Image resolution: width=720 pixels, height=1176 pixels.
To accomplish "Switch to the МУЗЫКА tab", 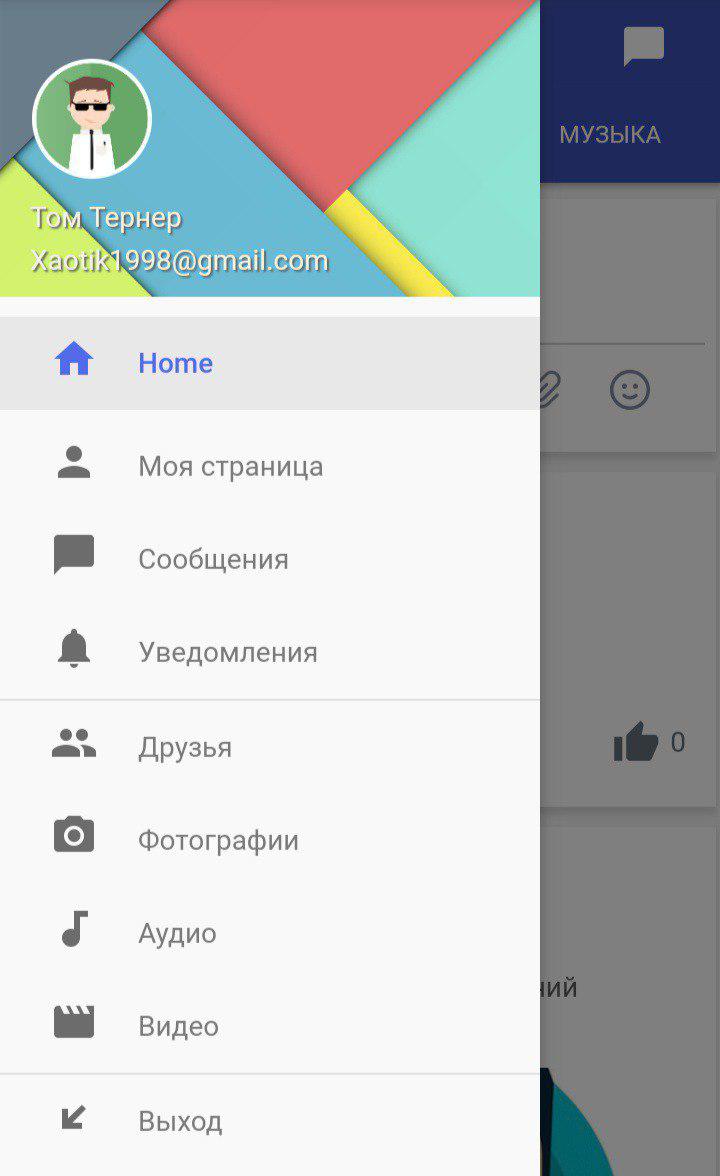I will click(x=610, y=135).
